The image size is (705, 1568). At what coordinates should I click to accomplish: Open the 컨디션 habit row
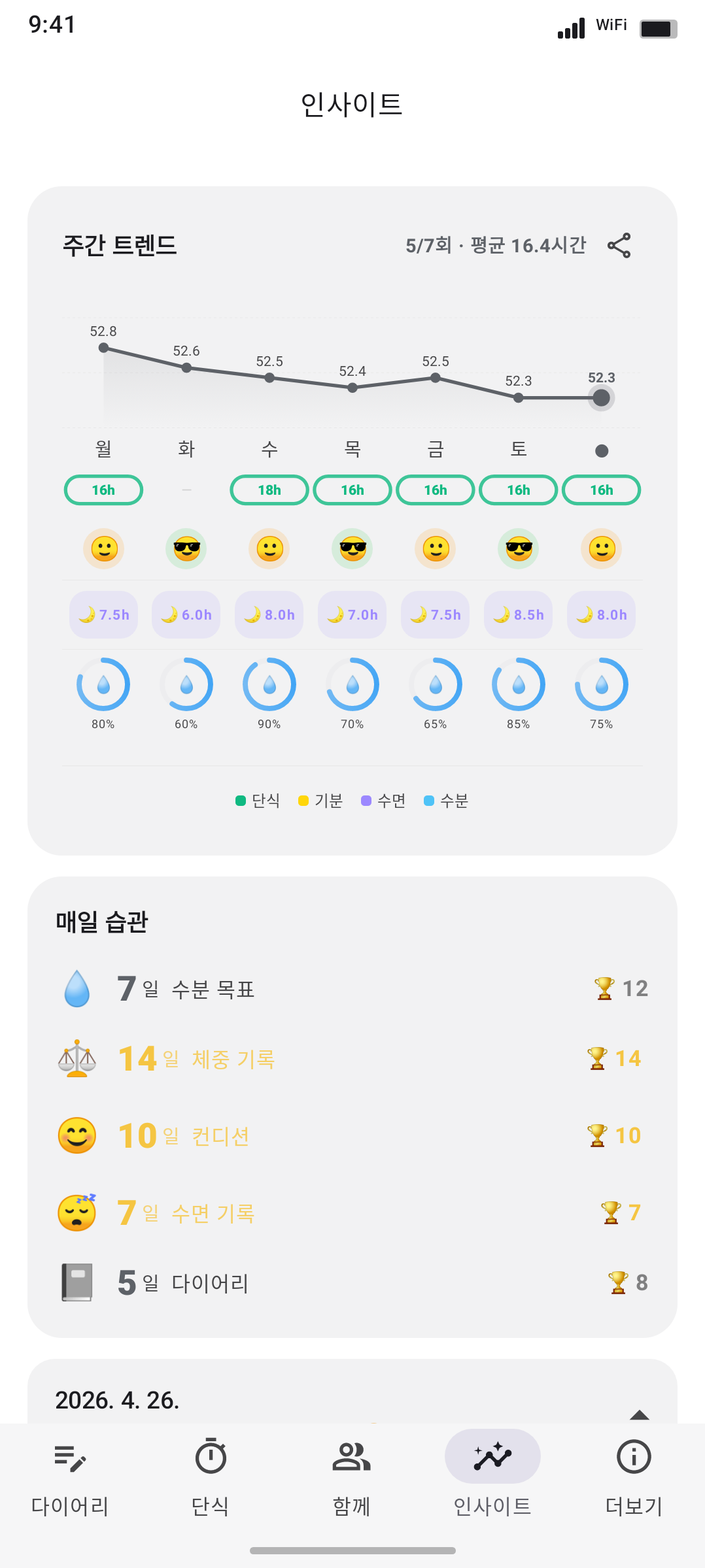pos(352,1135)
